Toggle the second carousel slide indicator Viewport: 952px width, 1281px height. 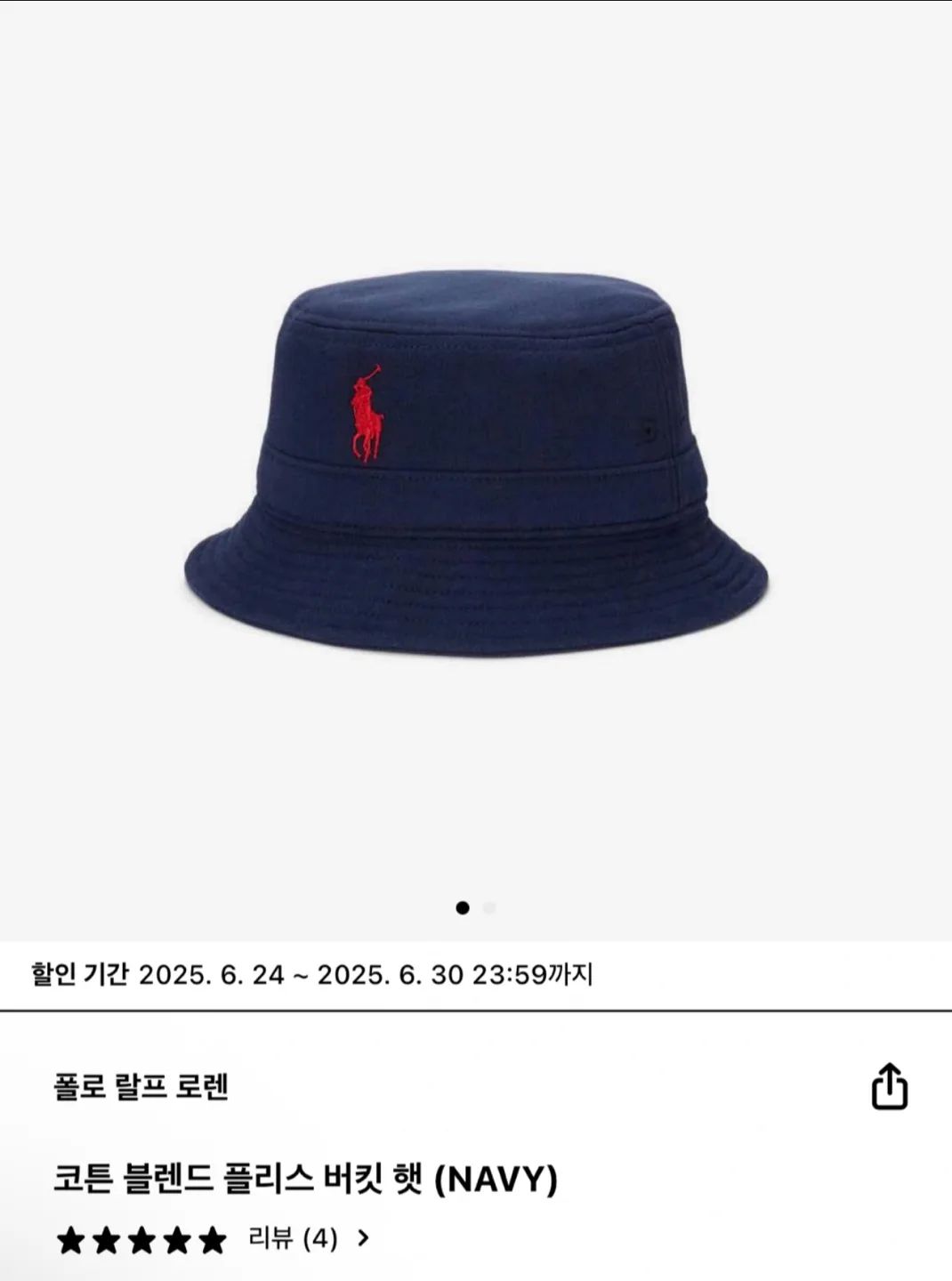488,906
